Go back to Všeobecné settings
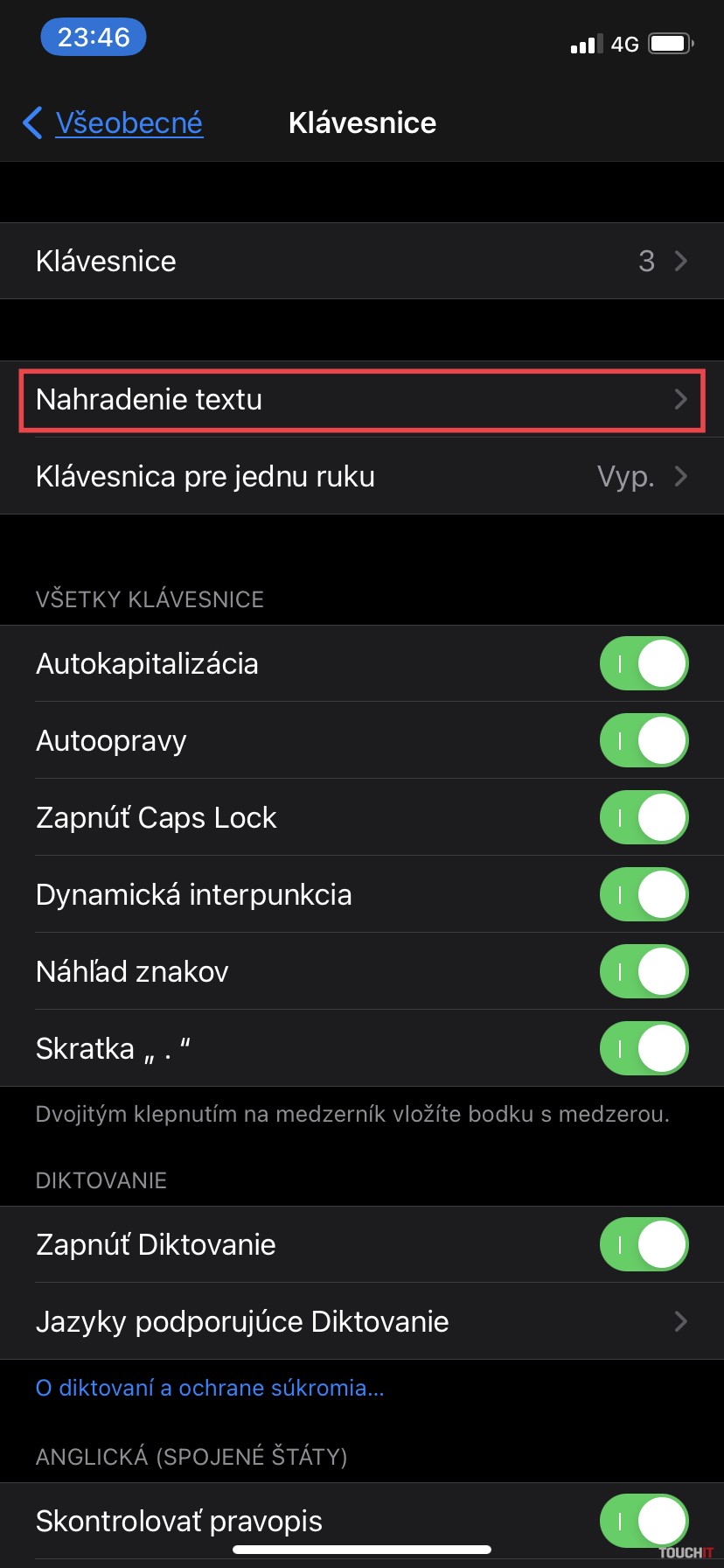 [114, 122]
